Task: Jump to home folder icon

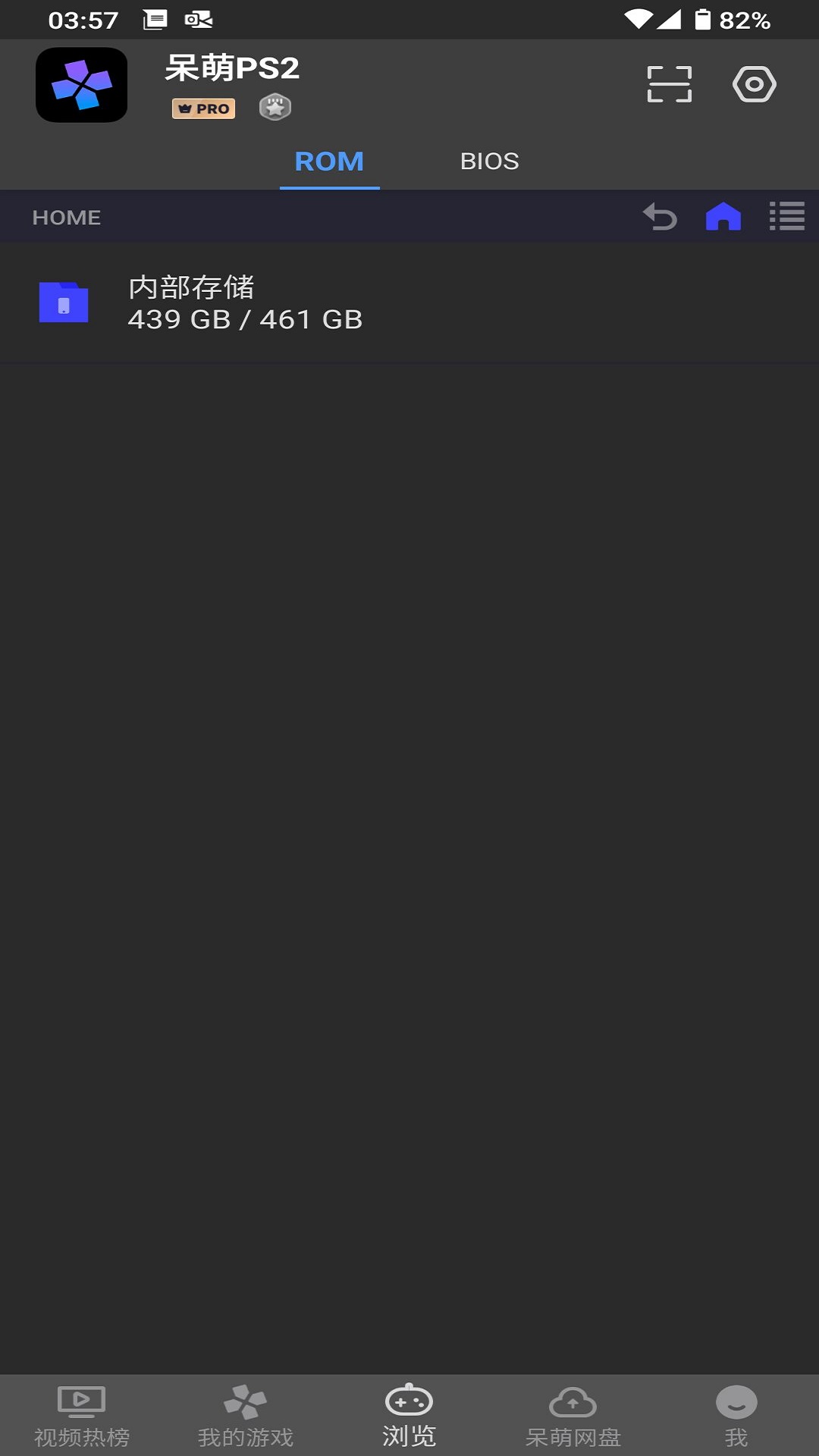Action: [x=723, y=217]
